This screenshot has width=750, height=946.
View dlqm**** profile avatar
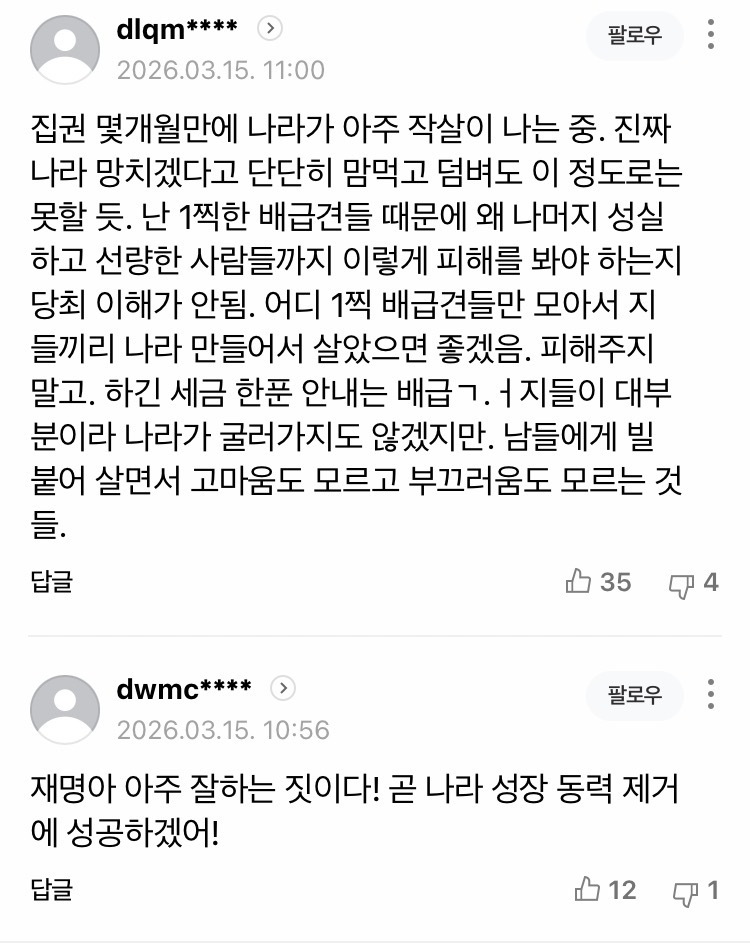click(x=65, y=50)
